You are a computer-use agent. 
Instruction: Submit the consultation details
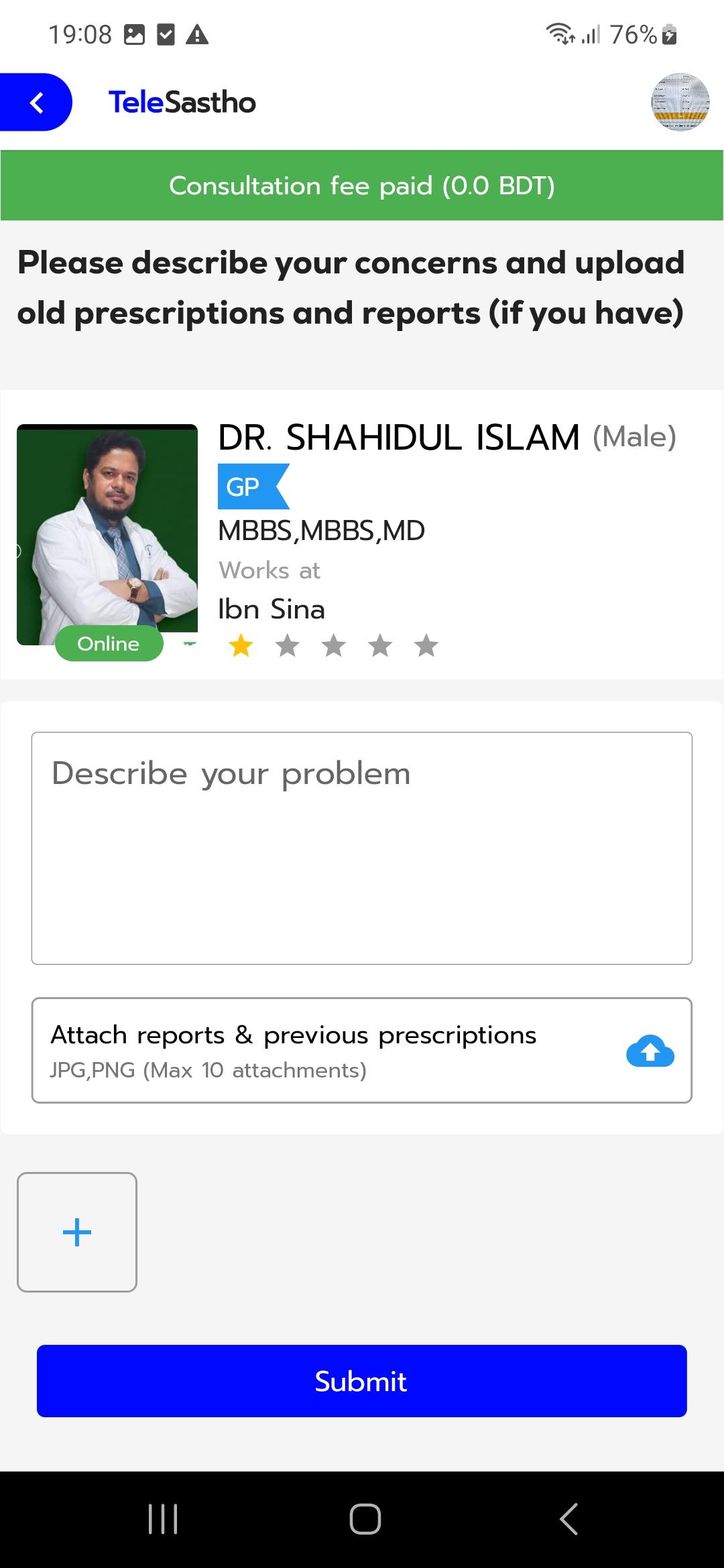(x=362, y=1381)
